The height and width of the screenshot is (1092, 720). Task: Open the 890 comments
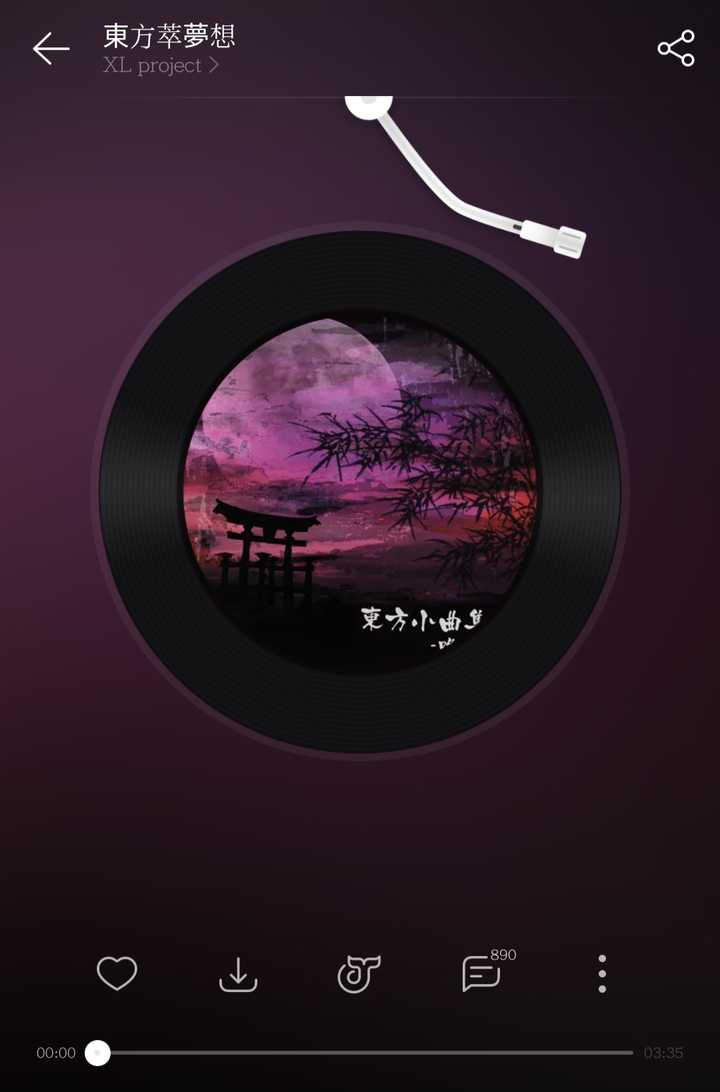click(x=482, y=973)
